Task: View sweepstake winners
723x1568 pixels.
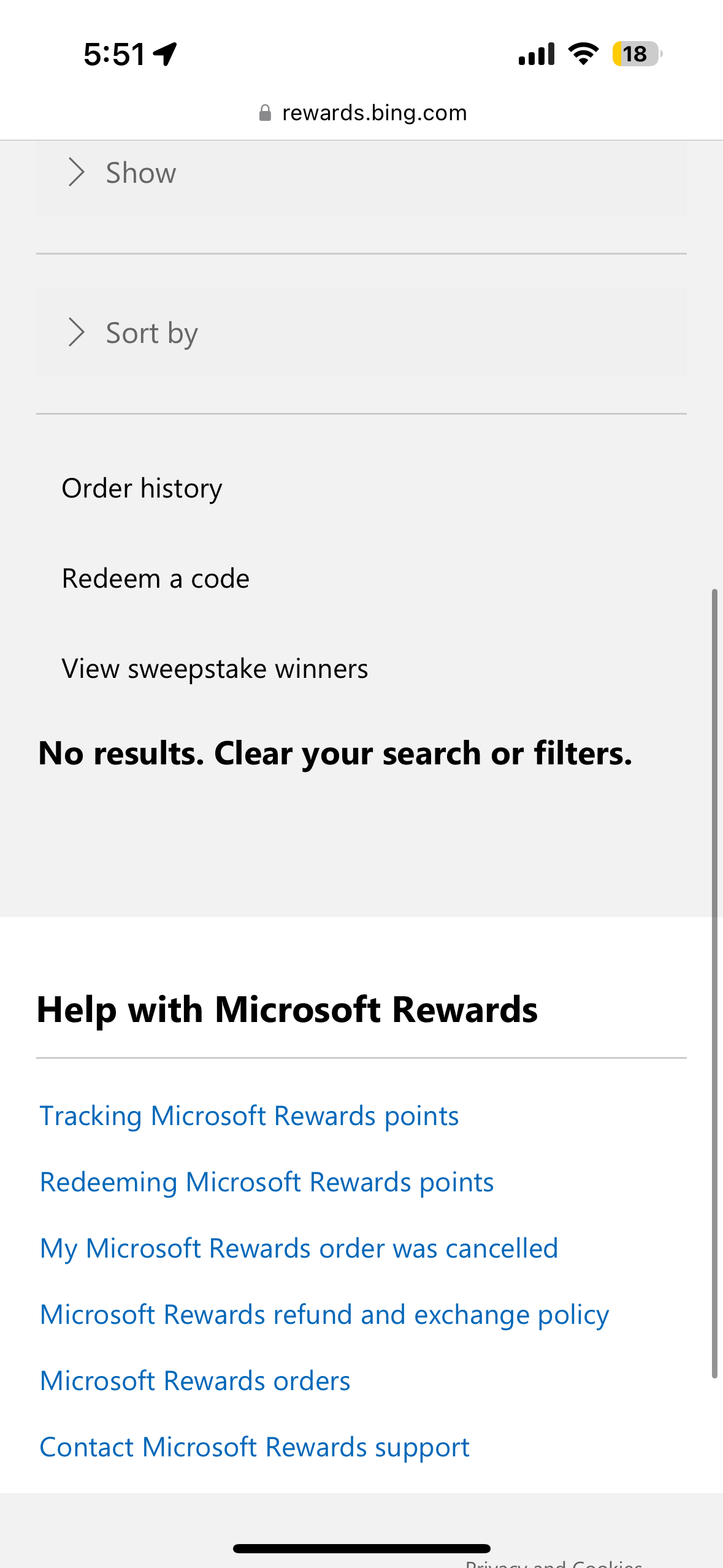Action: tap(214, 668)
